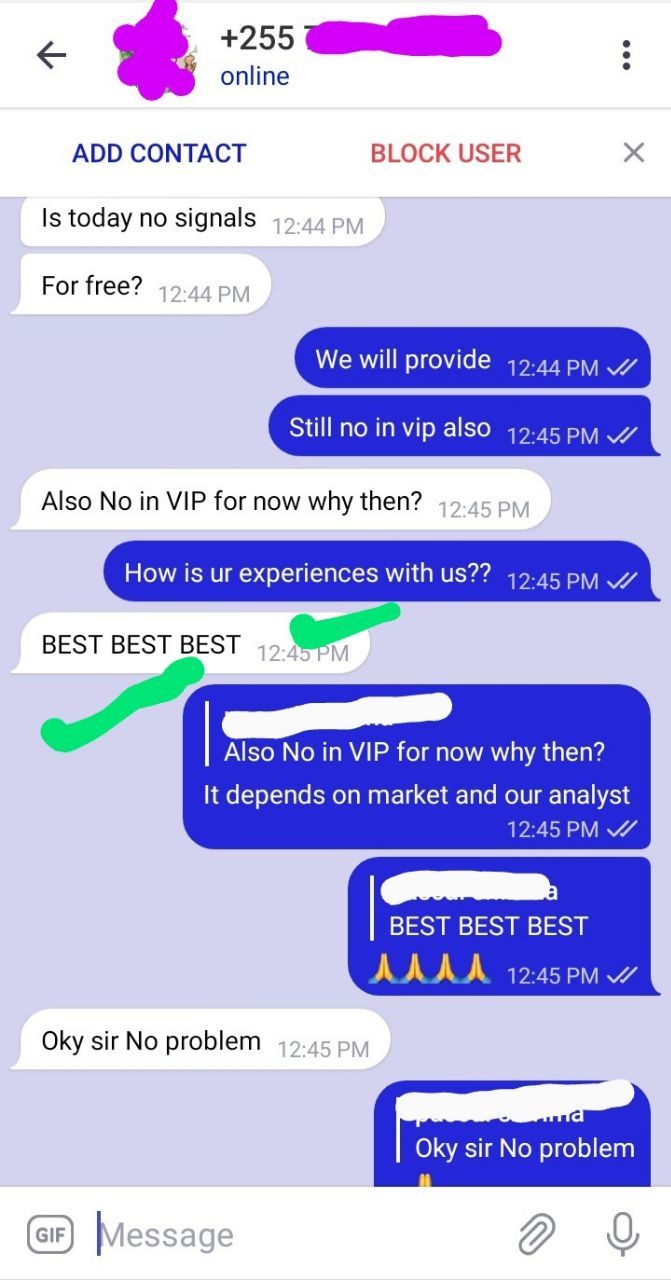Viewport: 671px width, 1280px height.
Task: Attach a file with the paperclip
Action: pos(537,1234)
